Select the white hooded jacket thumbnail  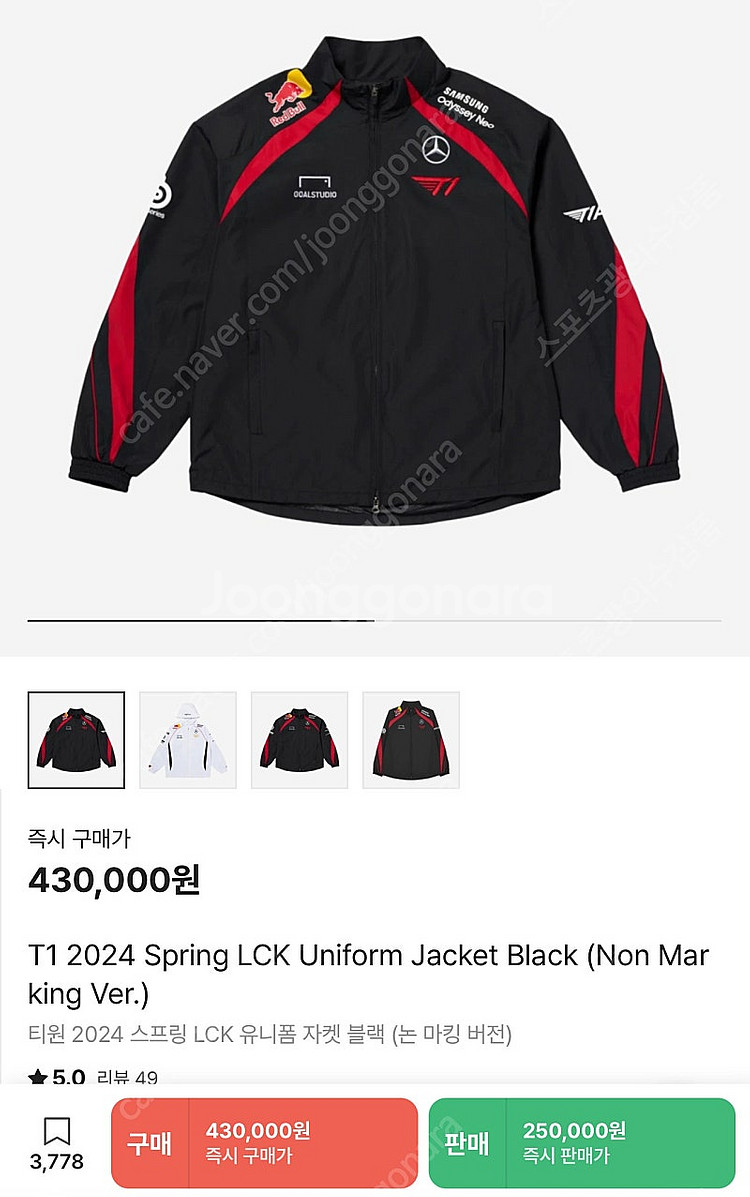pyautogui.click(x=189, y=739)
